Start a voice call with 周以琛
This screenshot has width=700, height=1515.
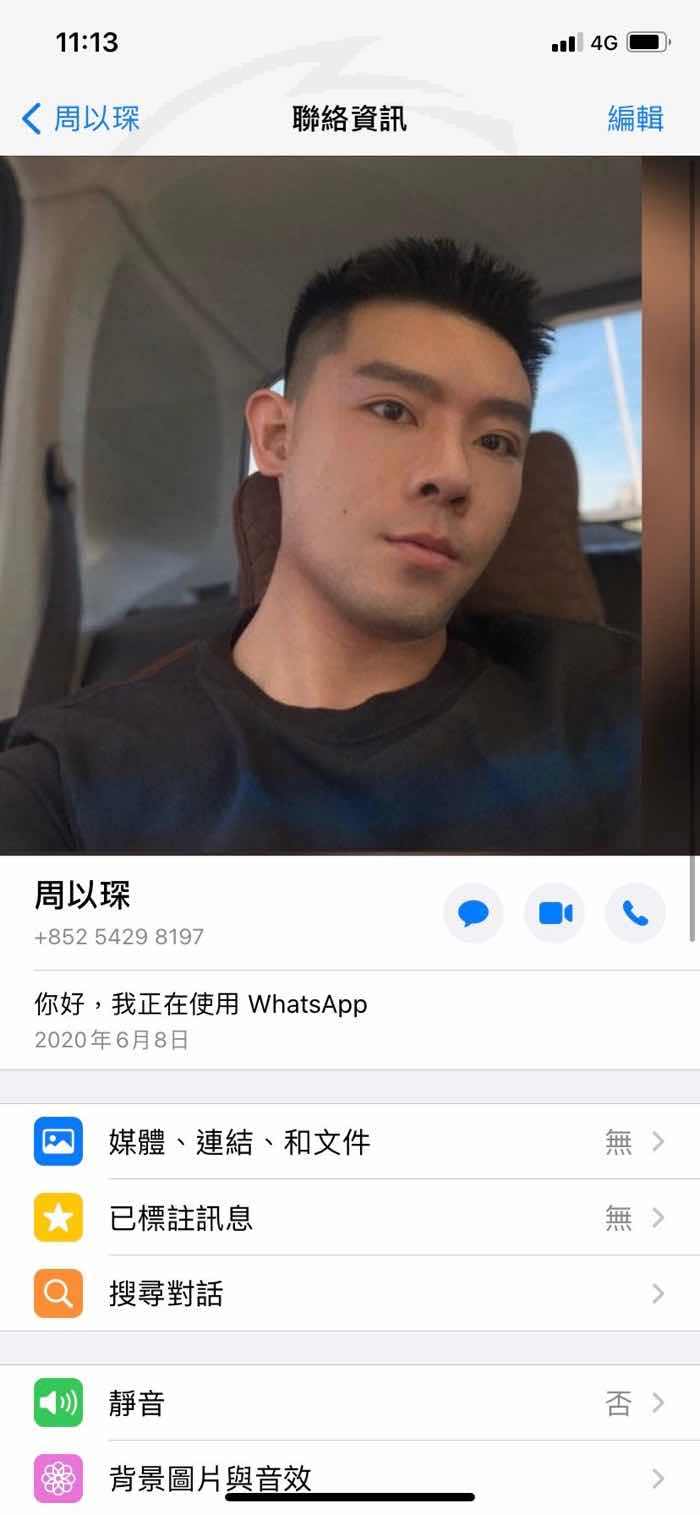[635, 913]
